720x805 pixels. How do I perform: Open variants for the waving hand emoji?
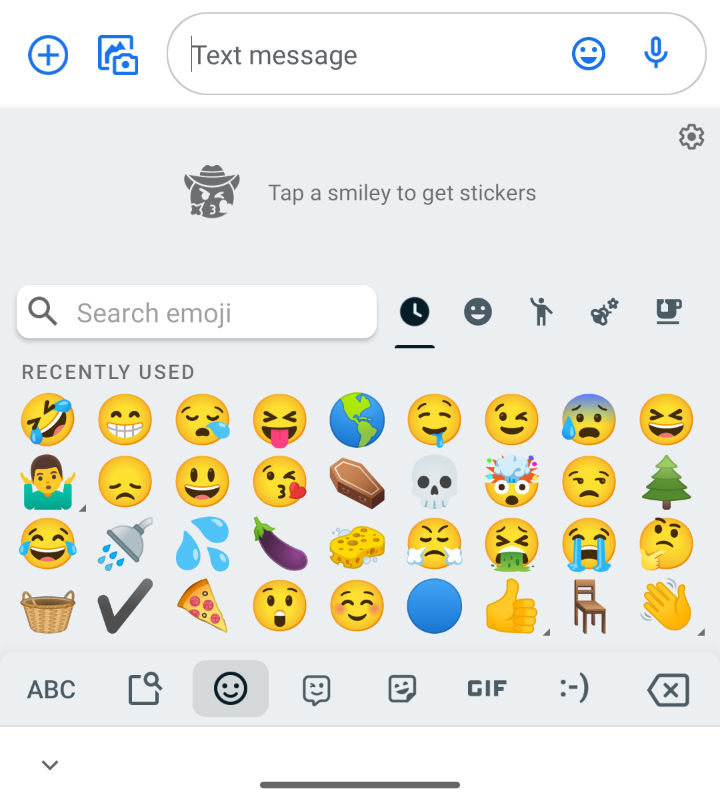[666, 607]
